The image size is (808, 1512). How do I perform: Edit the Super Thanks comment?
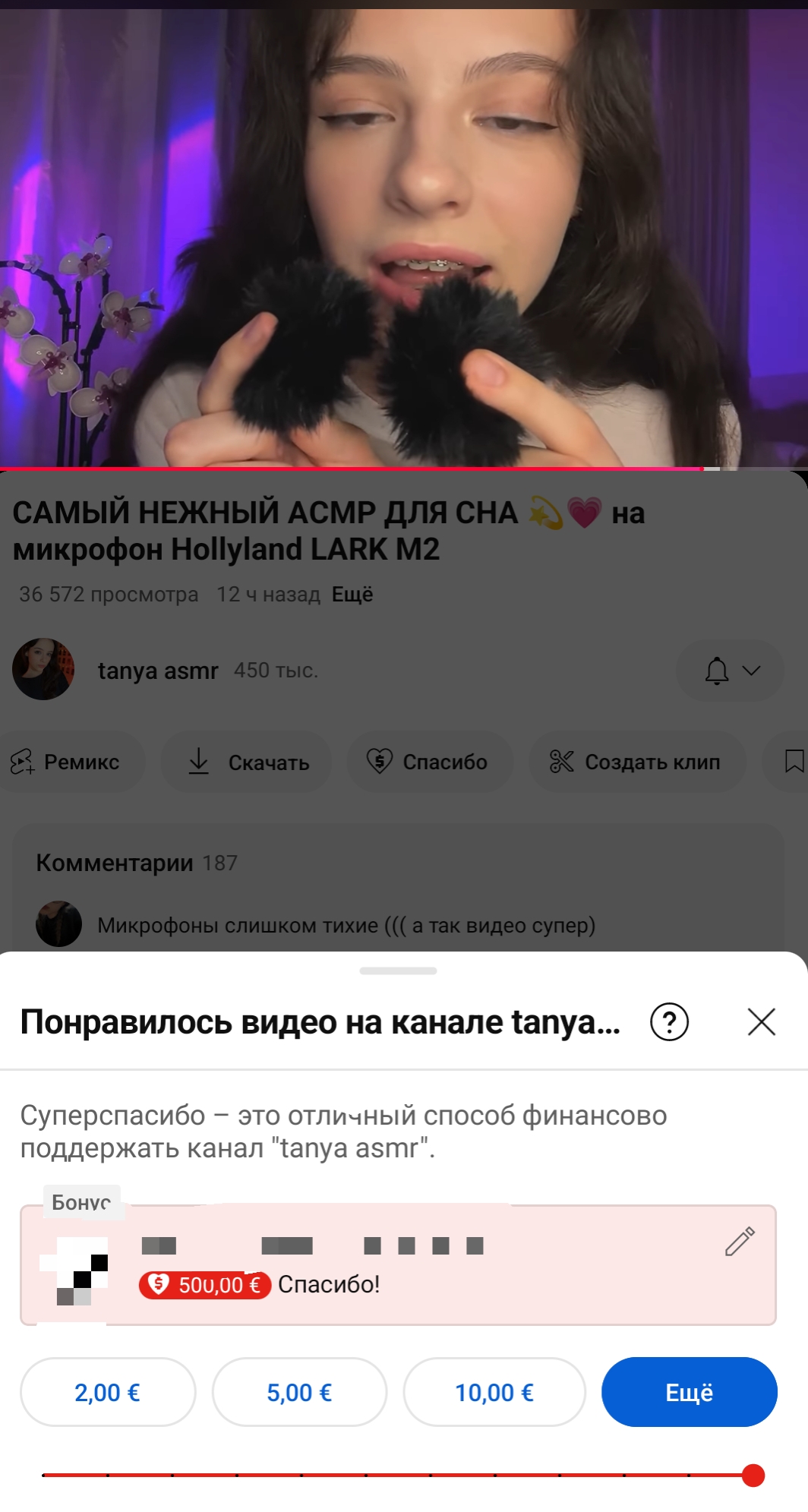click(739, 1242)
